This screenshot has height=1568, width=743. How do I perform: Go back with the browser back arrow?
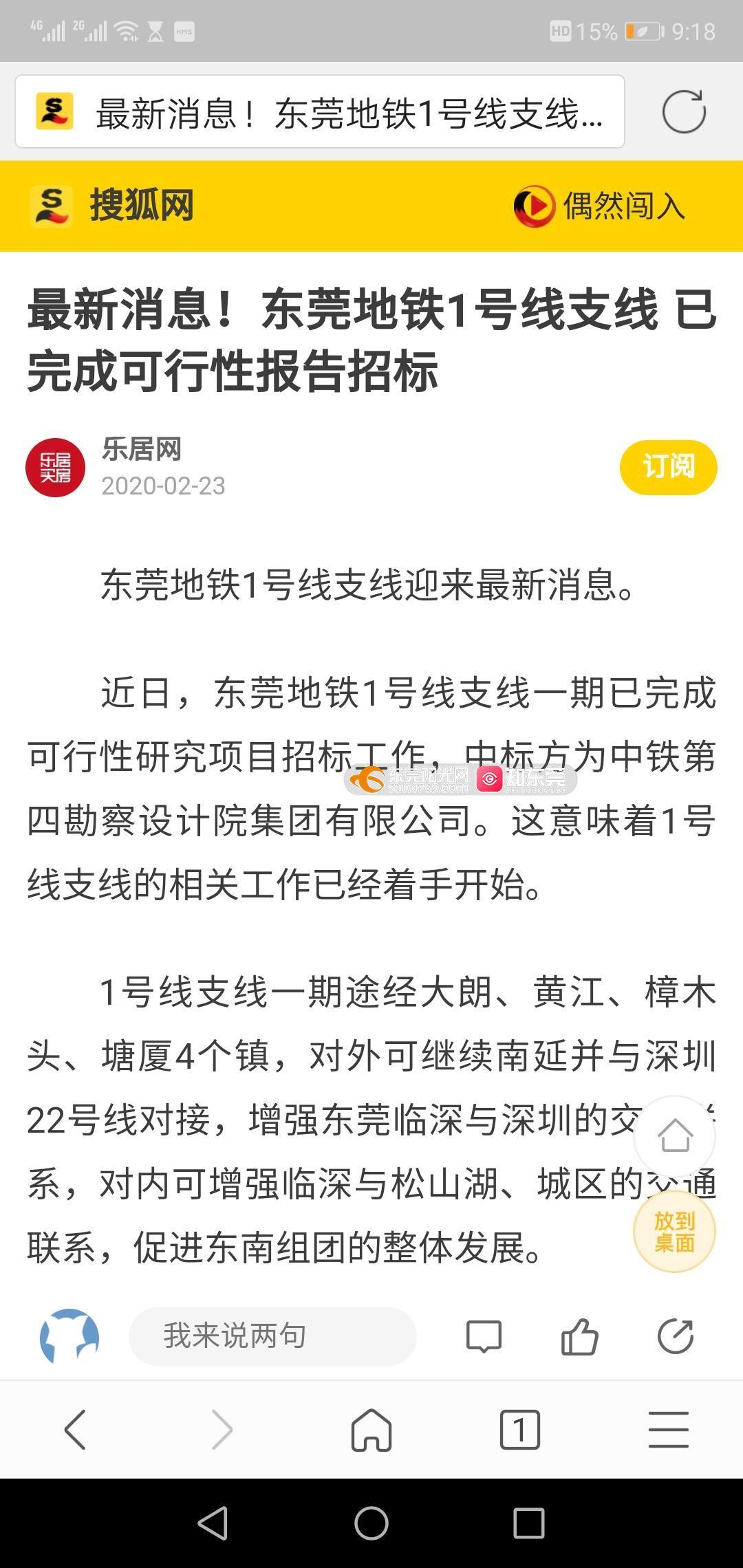[74, 1430]
